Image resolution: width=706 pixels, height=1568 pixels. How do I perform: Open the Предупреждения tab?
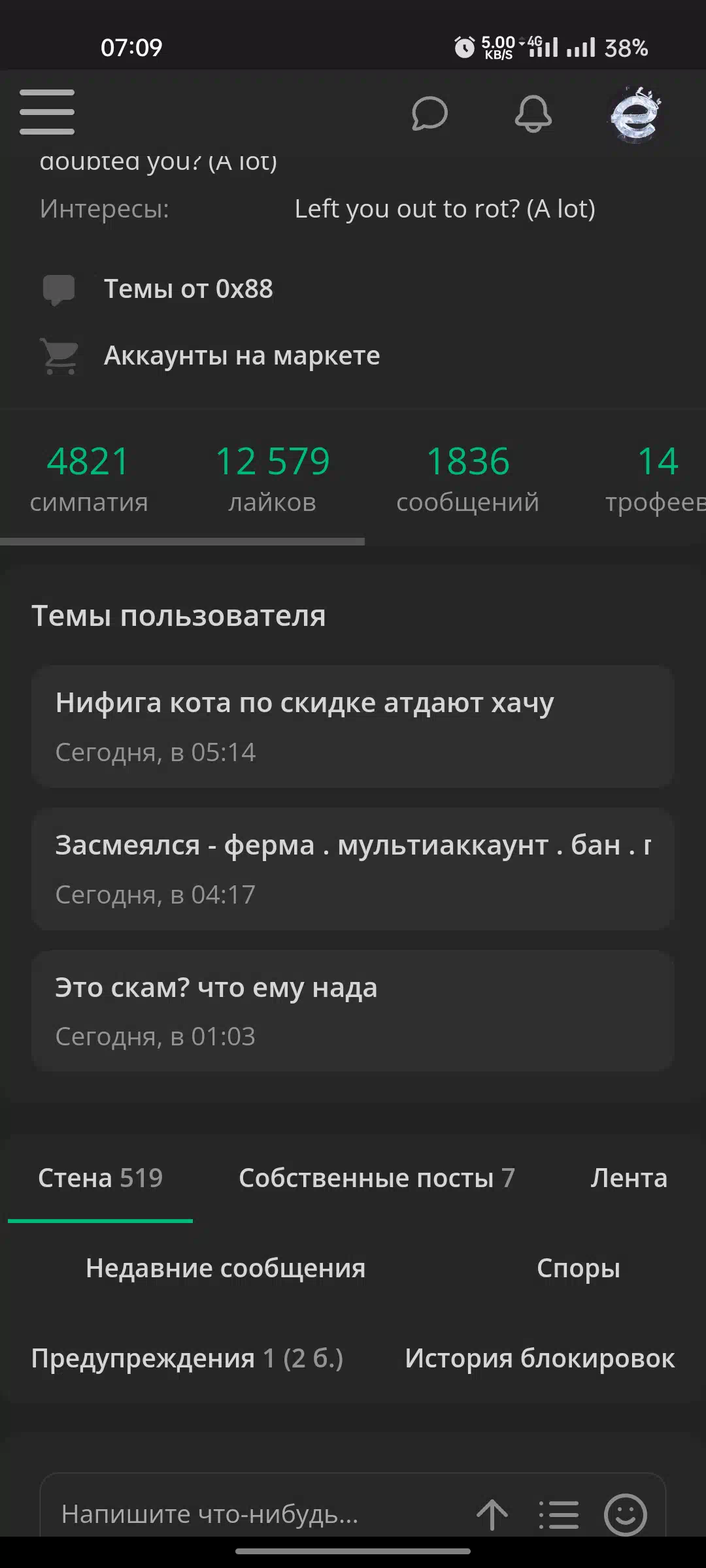[187, 1359]
